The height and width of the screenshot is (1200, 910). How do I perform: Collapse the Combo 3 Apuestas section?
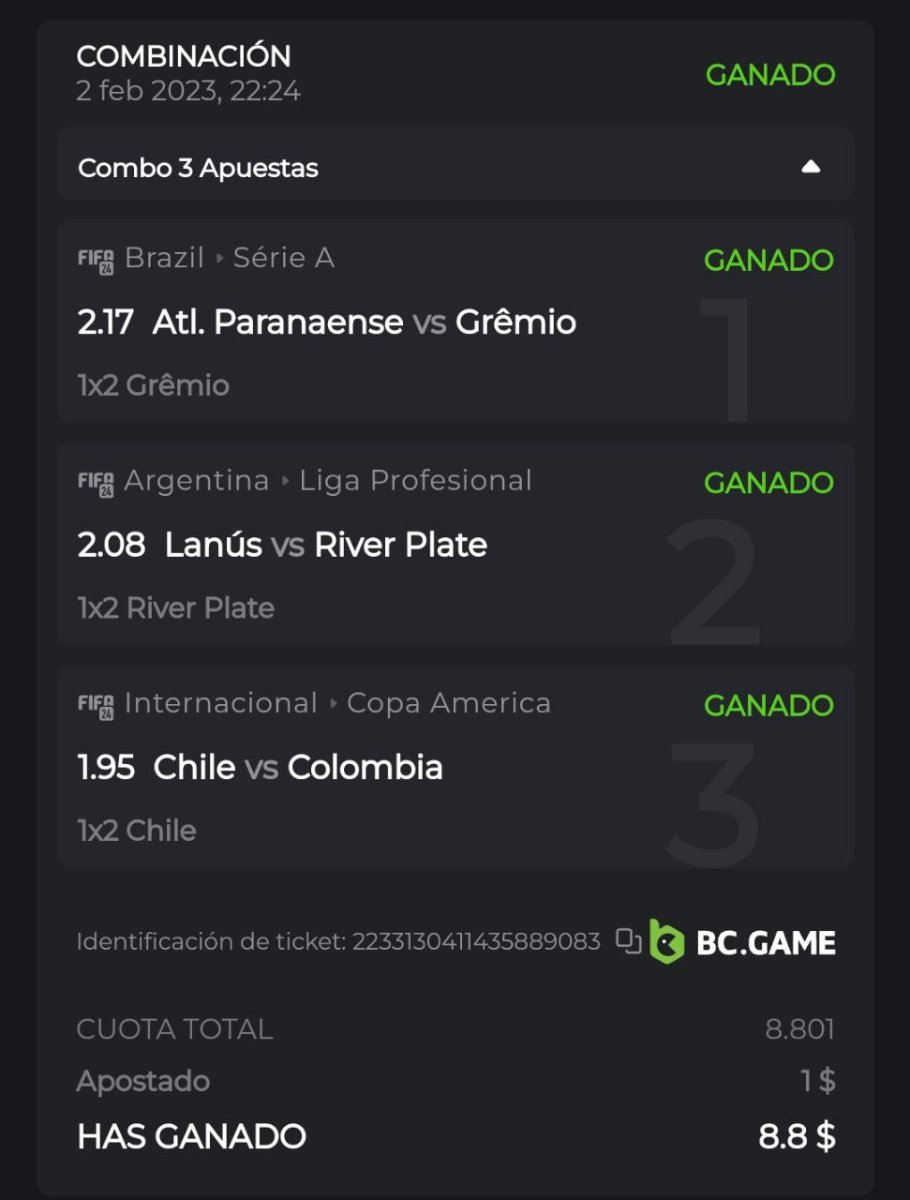pyautogui.click(x=810, y=167)
